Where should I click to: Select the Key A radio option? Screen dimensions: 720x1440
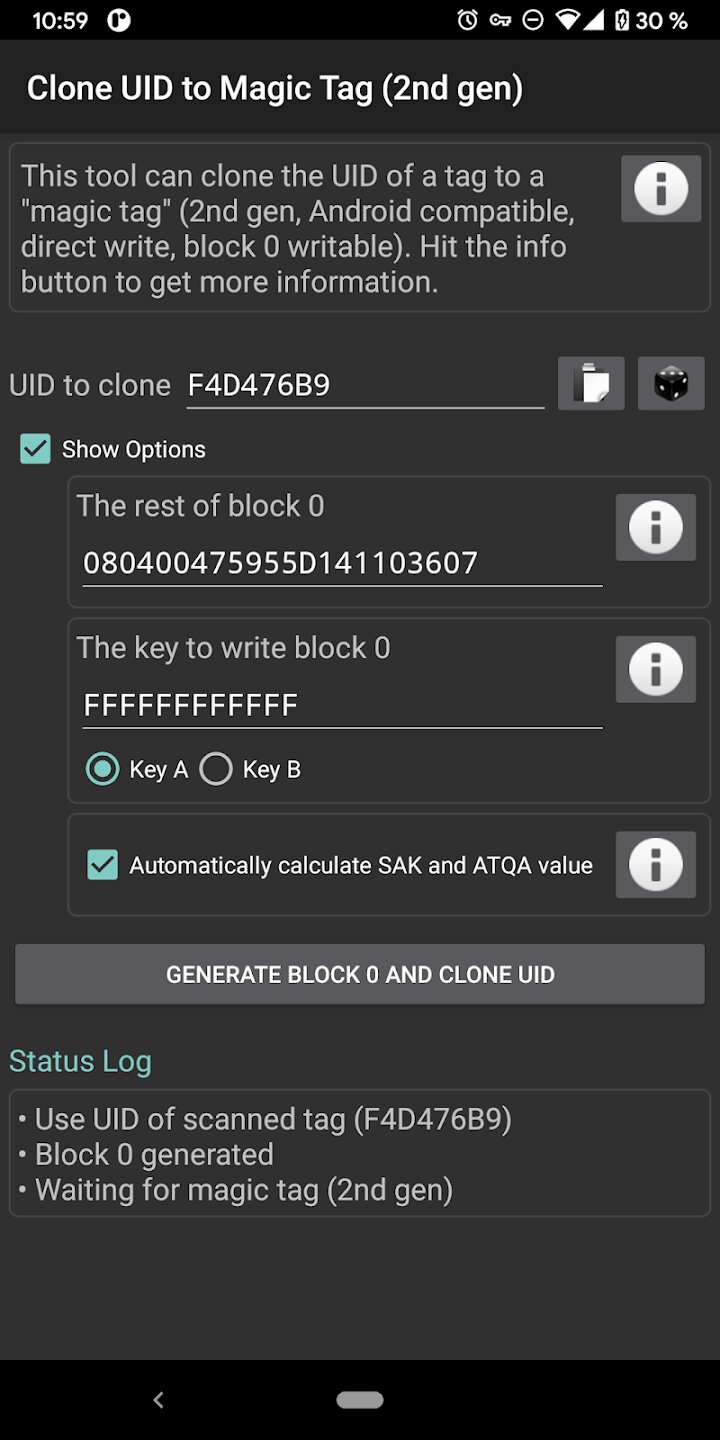coord(103,769)
